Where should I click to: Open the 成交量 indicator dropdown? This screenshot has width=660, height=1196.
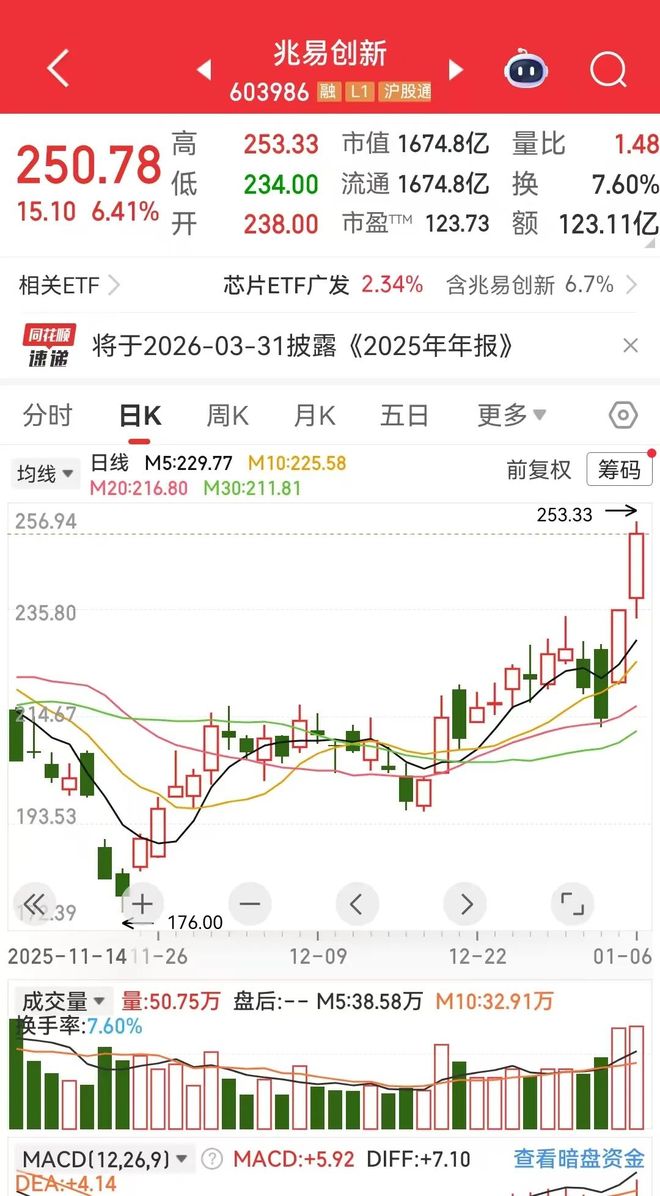[x=63, y=1001]
